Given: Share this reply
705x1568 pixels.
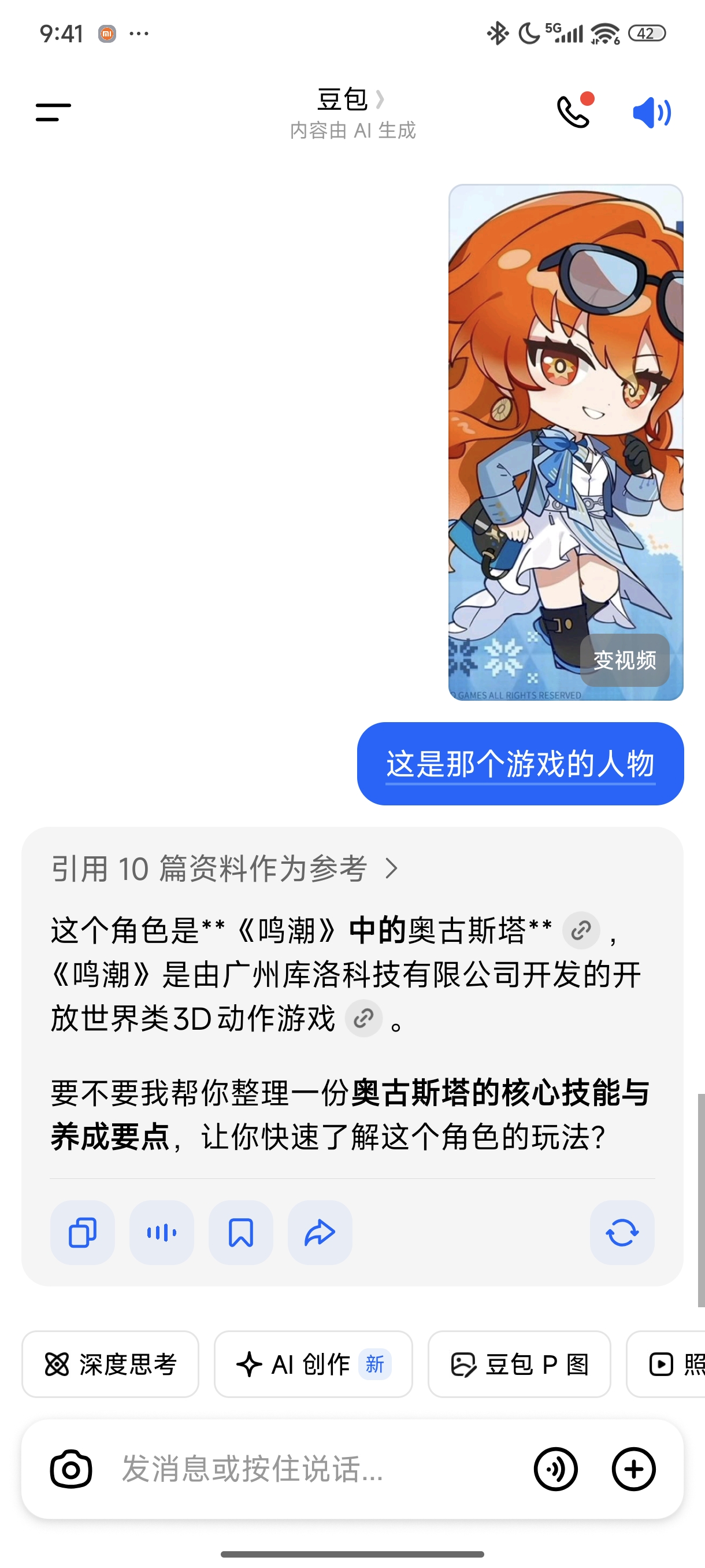Looking at the screenshot, I should point(320,1233).
